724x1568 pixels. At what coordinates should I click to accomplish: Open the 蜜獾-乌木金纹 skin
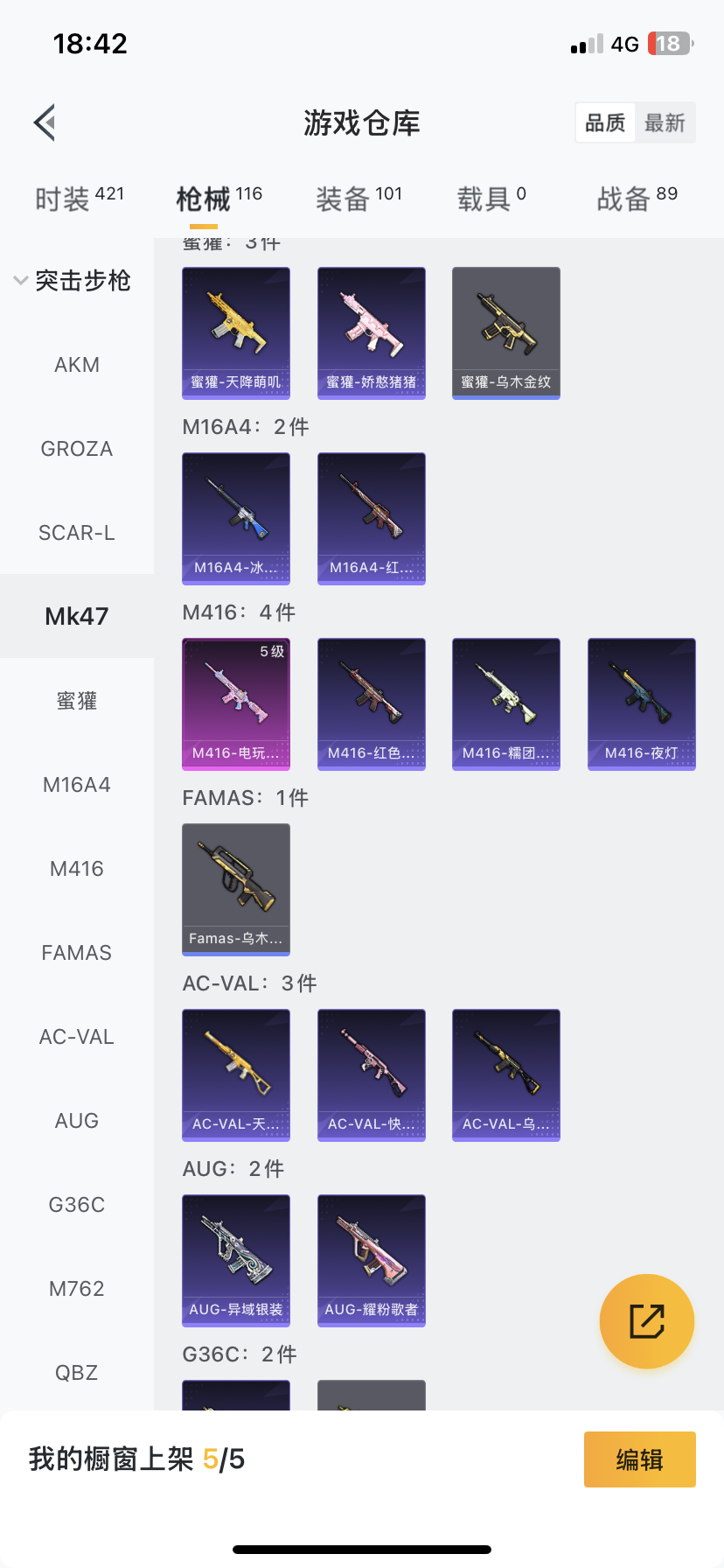click(506, 332)
